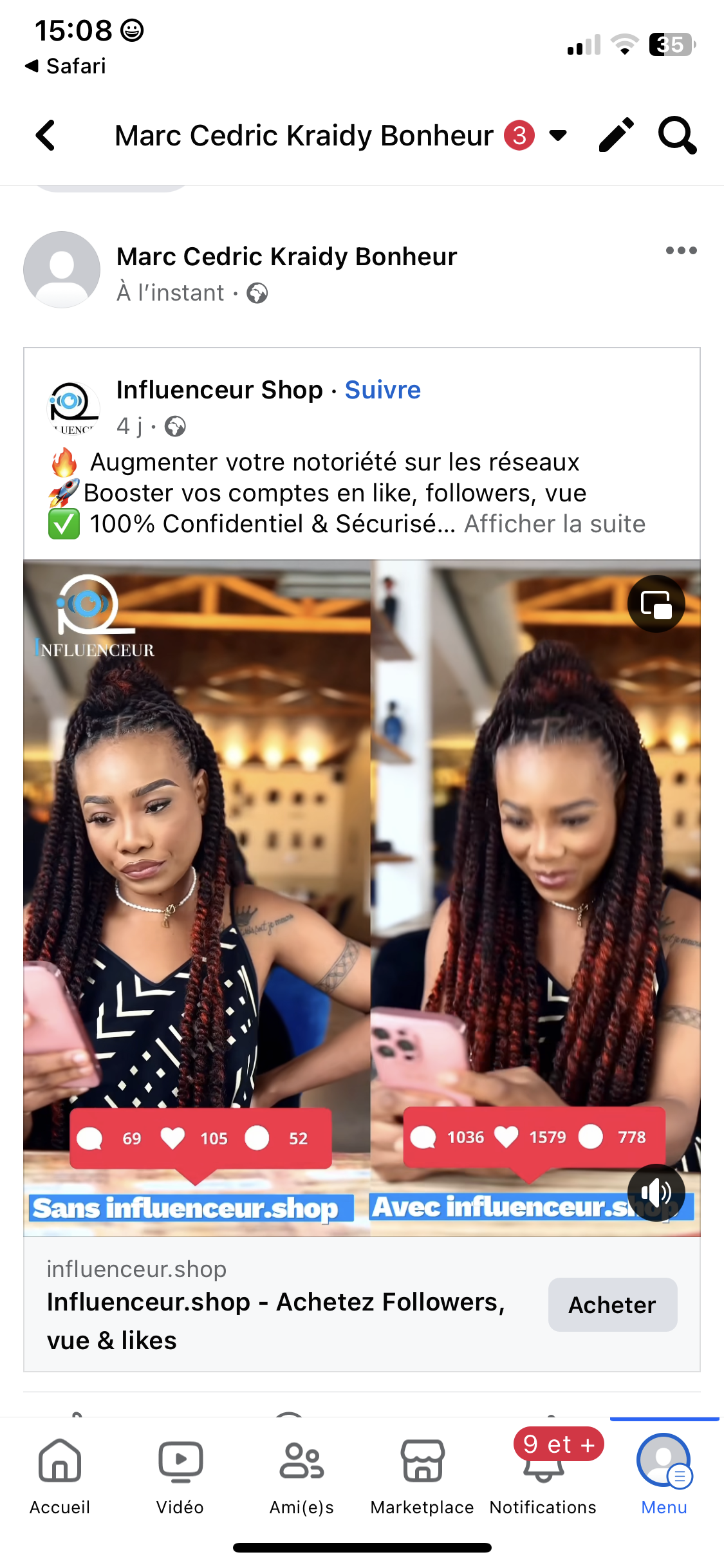Screen dimensions: 724x1568
Task: Toggle the video sound speaker icon
Action: pyautogui.click(x=656, y=1193)
